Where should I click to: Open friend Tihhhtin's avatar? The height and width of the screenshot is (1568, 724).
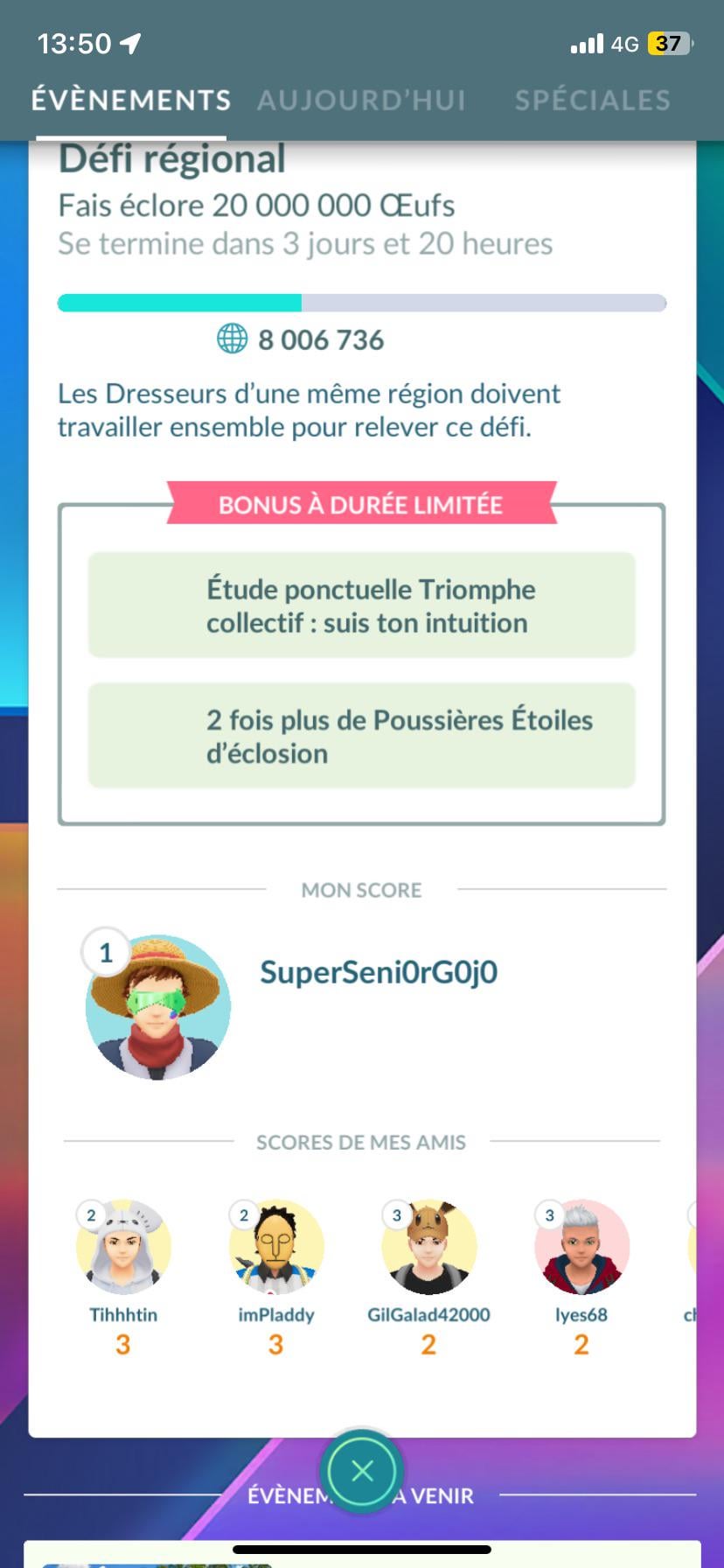(x=123, y=1247)
